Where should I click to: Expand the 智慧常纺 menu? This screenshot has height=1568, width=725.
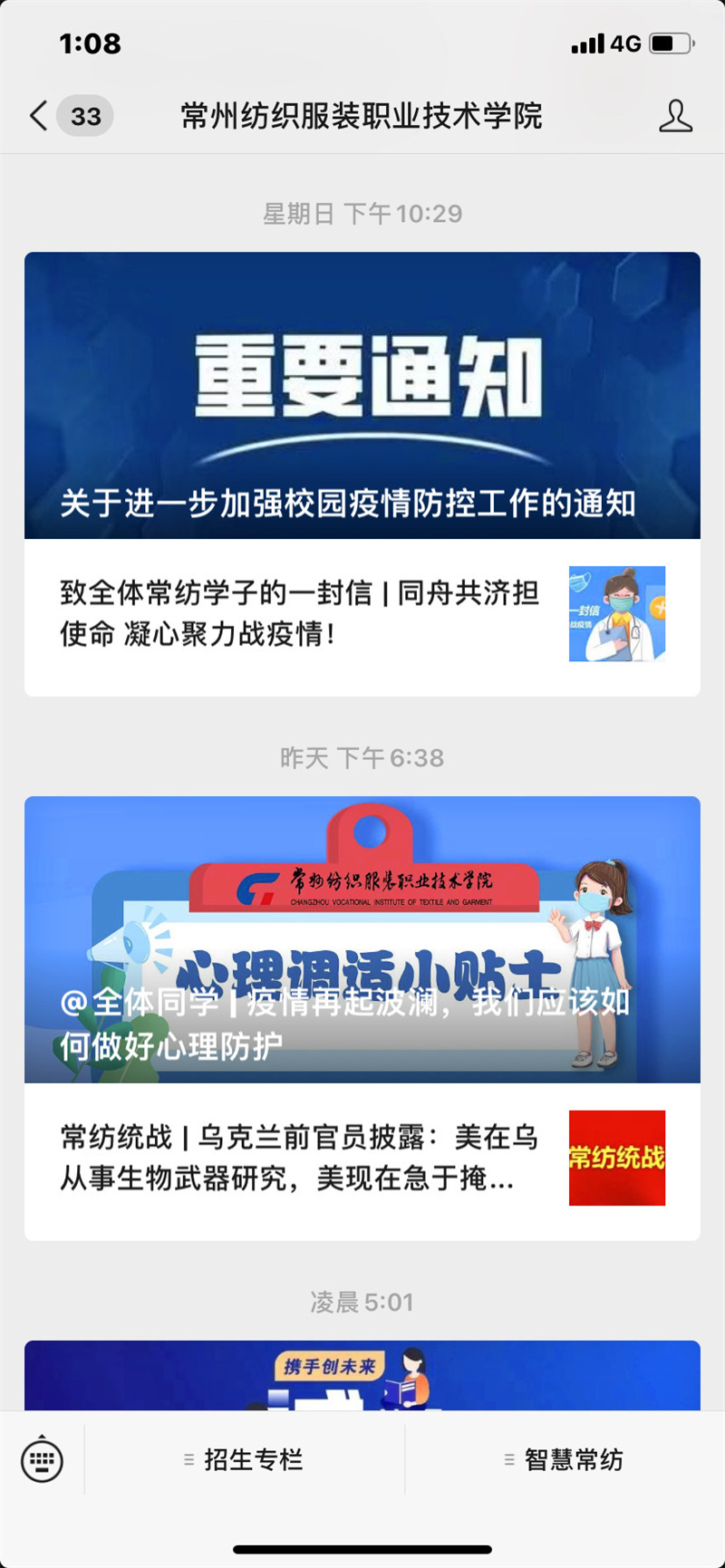point(565,1459)
